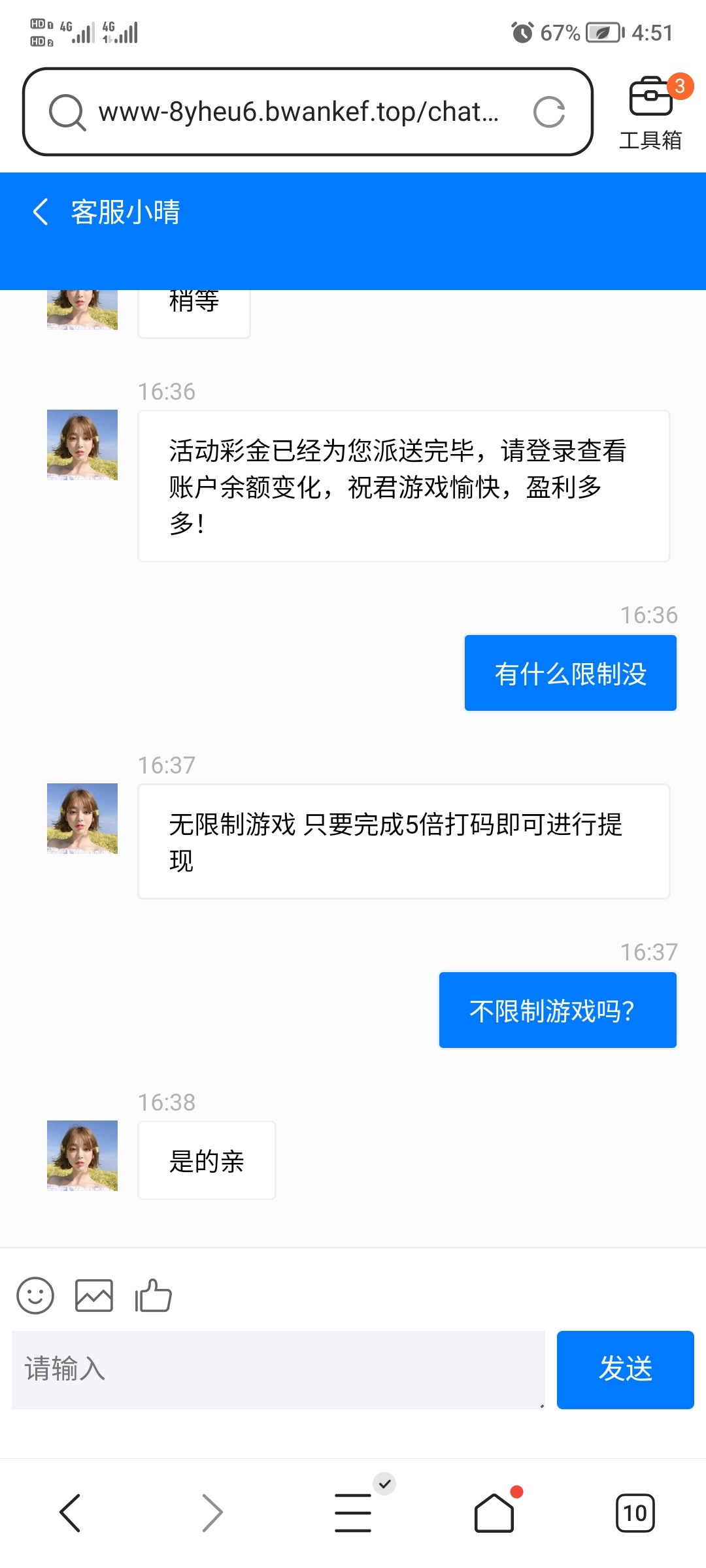Focus the 请输入 message field
This screenshot has width=706, height=1568.
278,1369
